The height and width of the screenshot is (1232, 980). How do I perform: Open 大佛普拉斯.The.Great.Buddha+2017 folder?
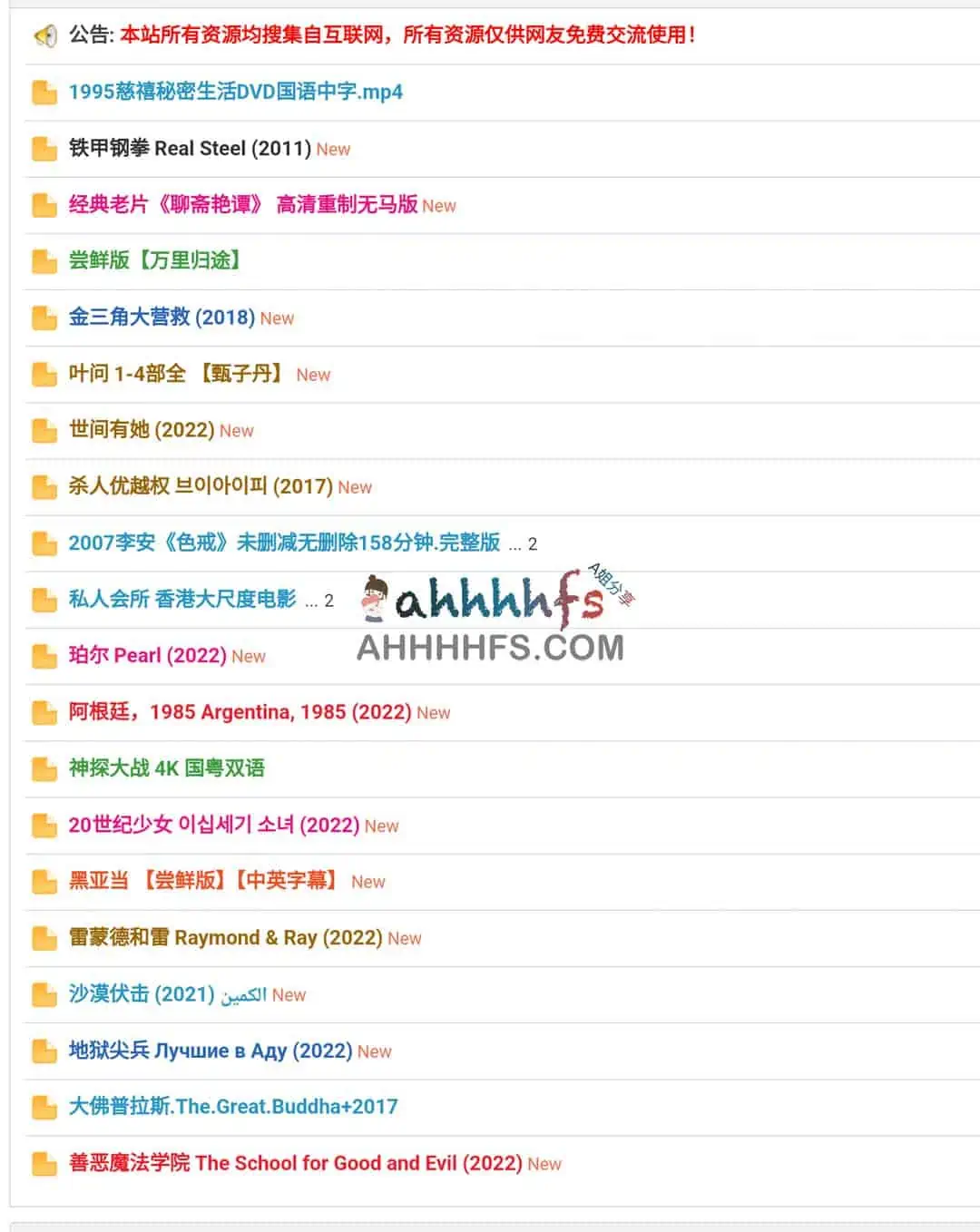point(232,1106)
